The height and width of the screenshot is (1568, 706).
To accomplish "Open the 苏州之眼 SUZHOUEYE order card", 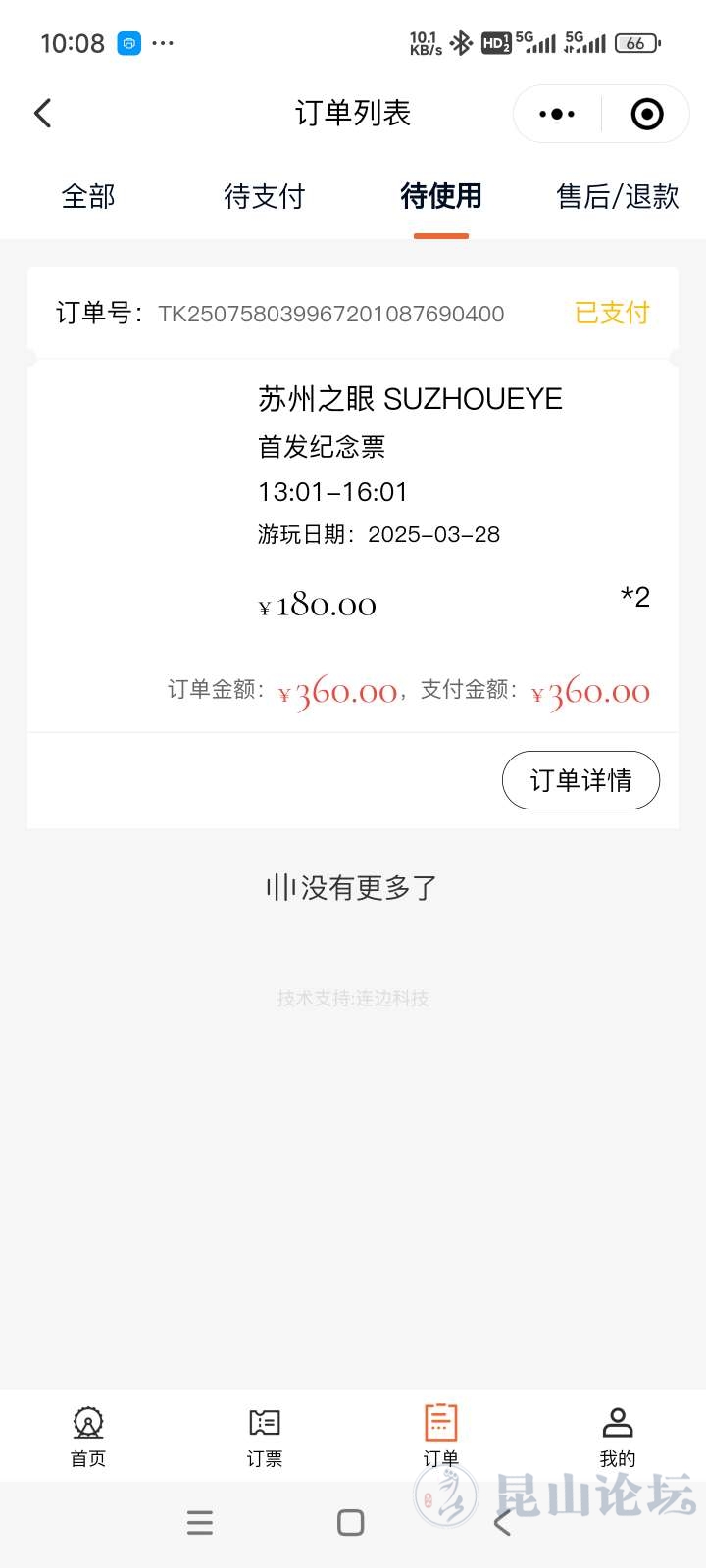I will (x=410, y=399).
